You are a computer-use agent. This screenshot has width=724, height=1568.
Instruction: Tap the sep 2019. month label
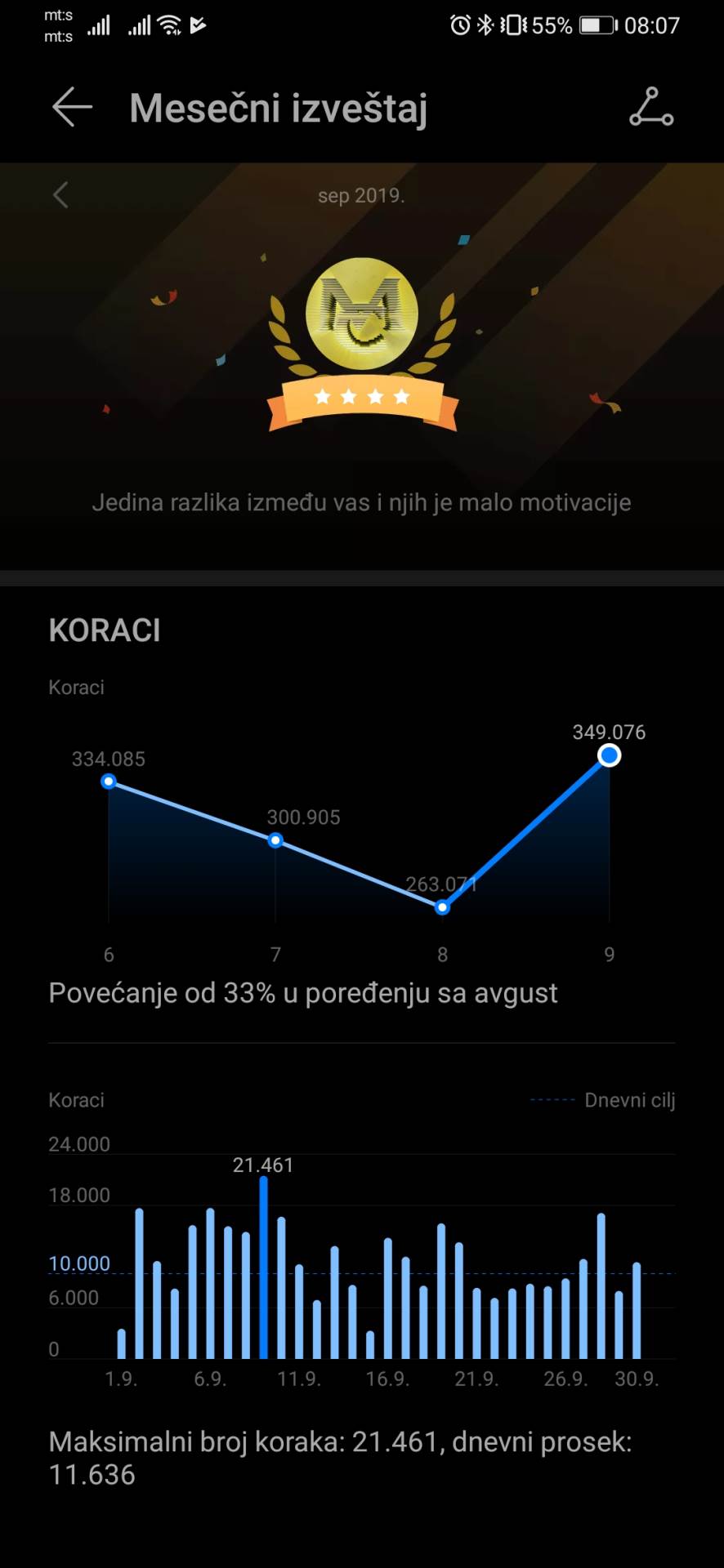click(360, 195)
